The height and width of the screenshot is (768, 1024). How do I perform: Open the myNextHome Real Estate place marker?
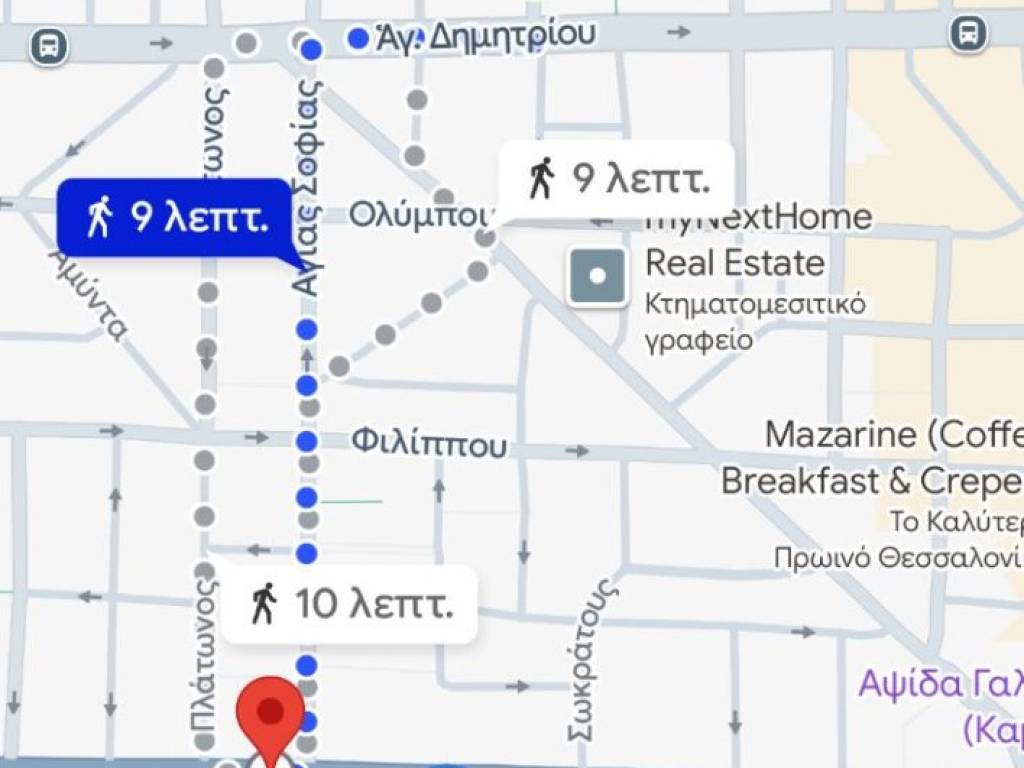click(598, 277)
